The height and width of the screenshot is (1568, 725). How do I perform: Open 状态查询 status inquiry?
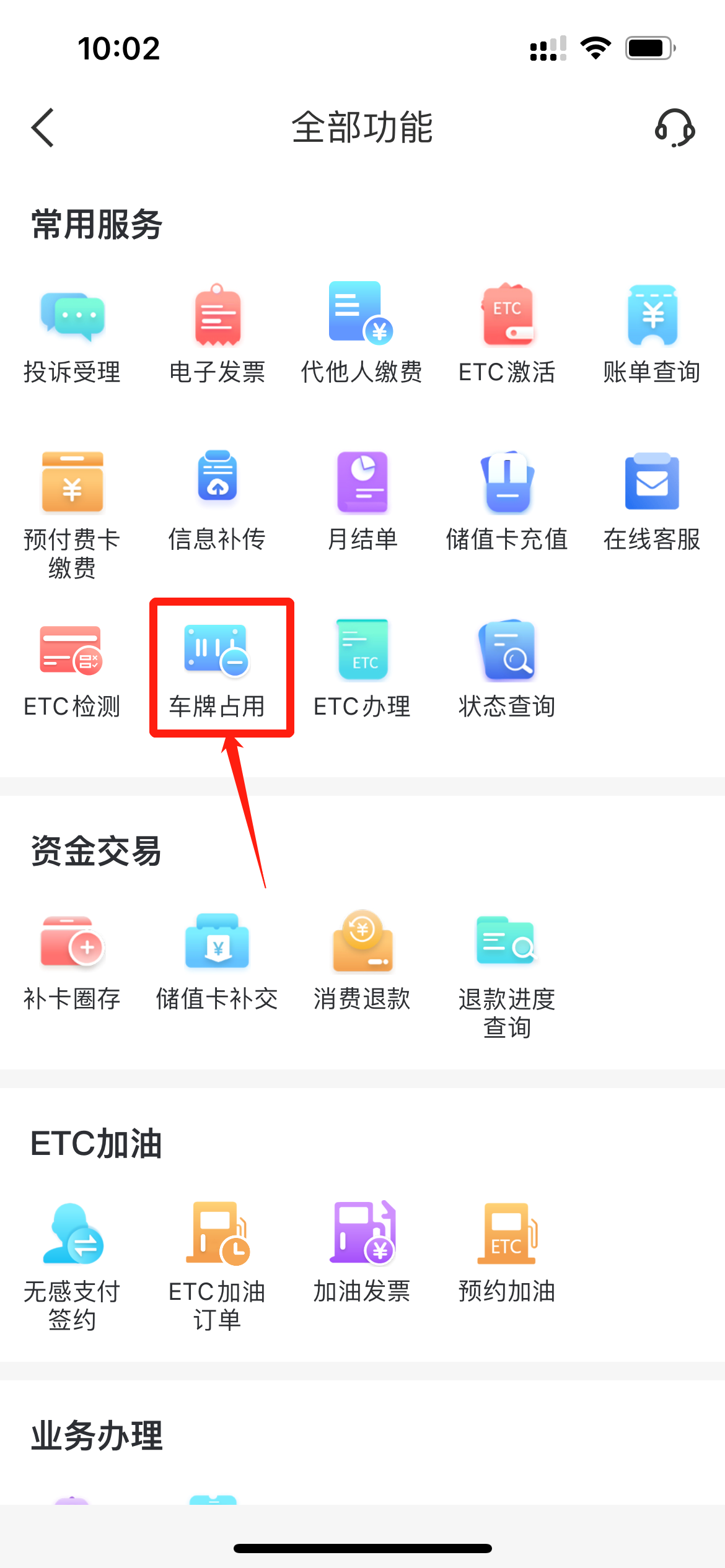point(507,670)
